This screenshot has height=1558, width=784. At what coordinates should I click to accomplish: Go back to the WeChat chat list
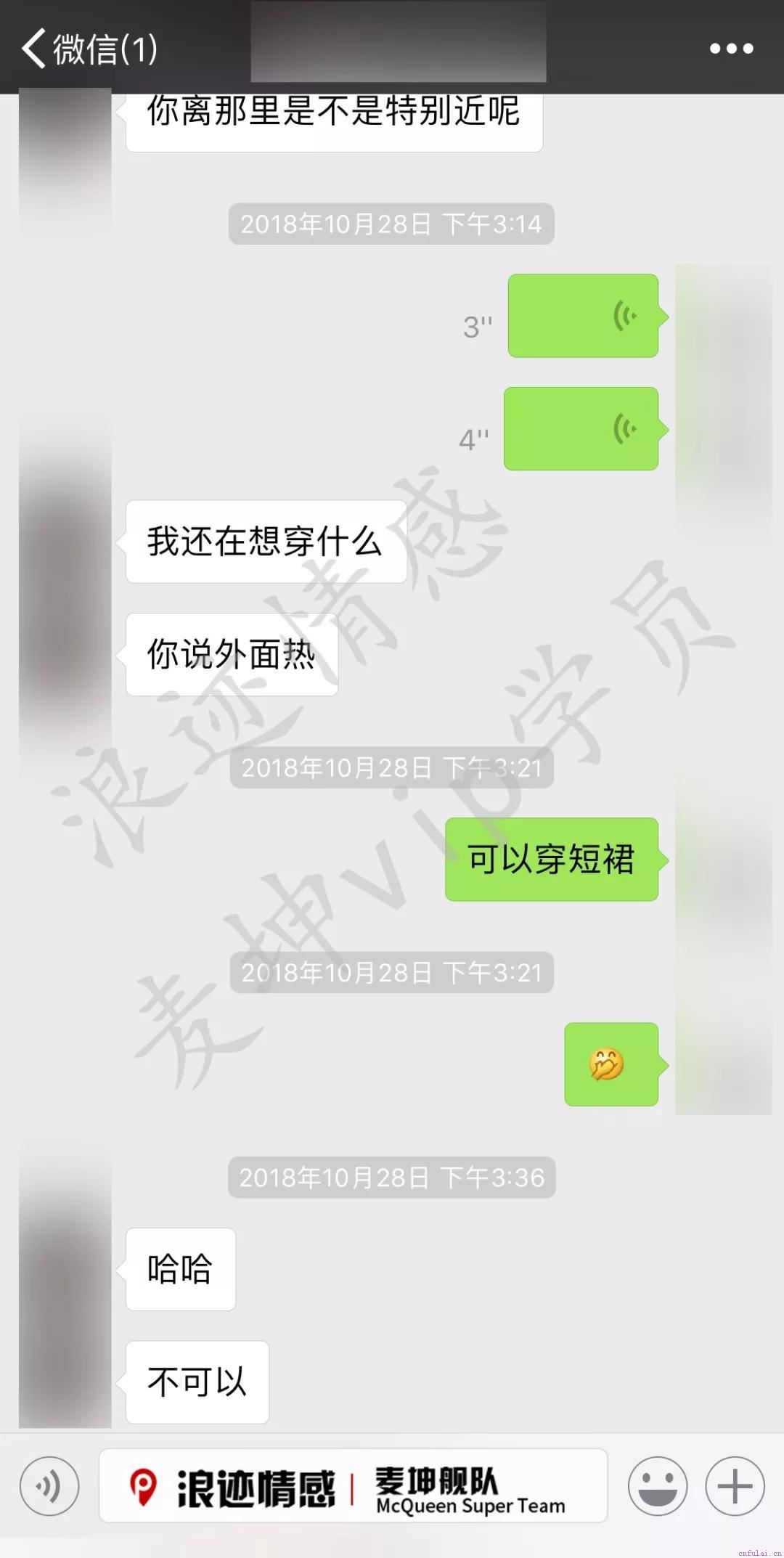tap(87, 49)
